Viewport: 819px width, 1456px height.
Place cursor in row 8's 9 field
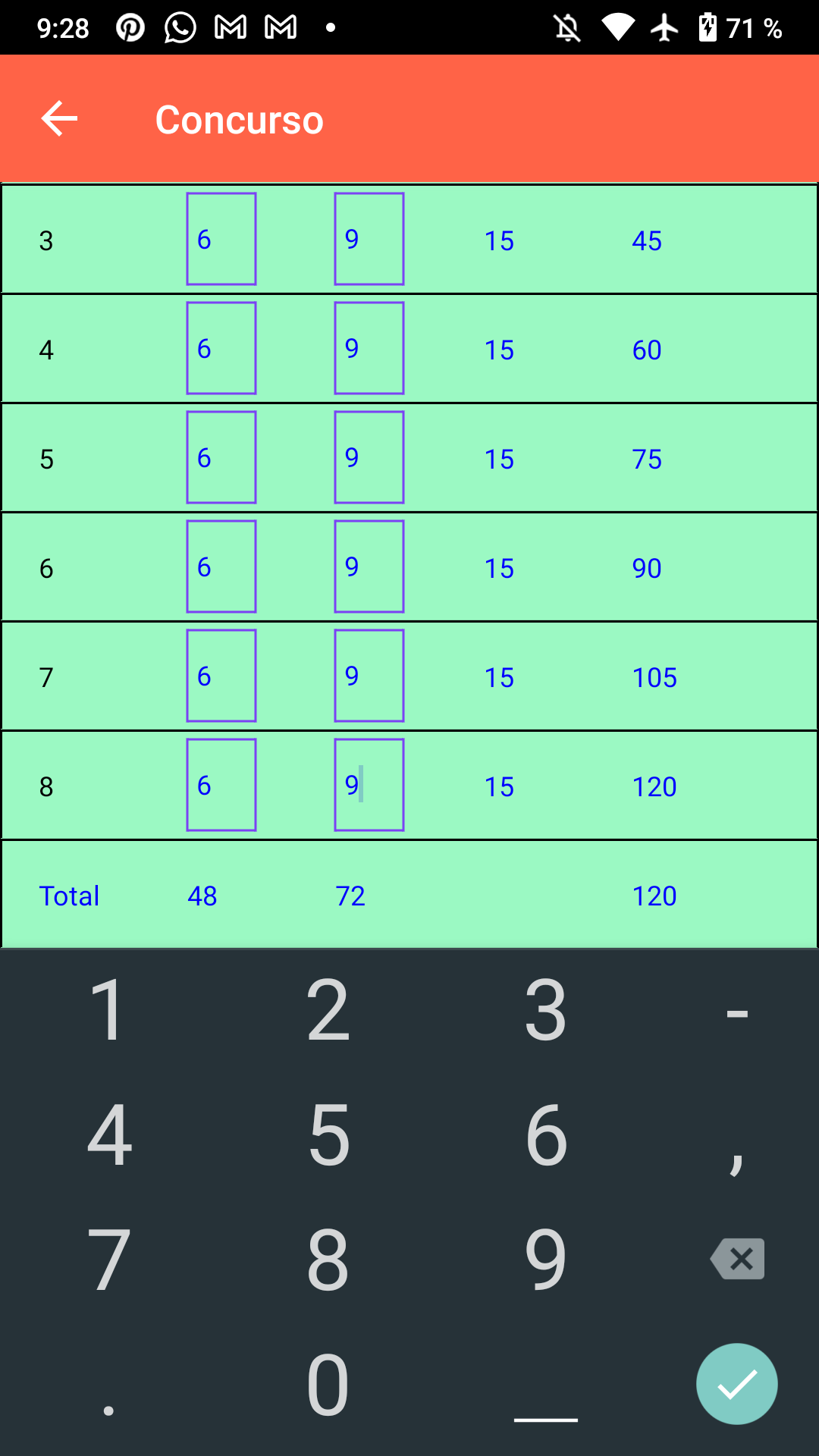pos(369,785)
